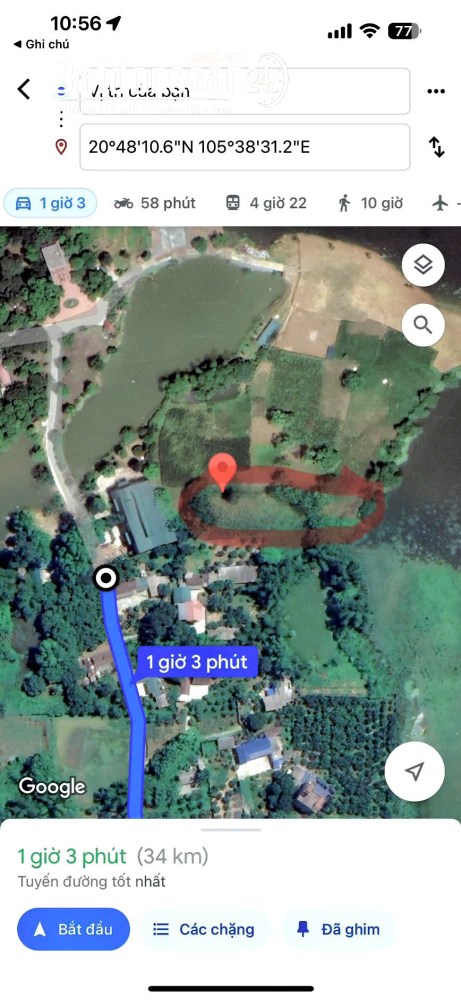461x1000 pixels.
Task: Show route steps via Các chặng
Action: tap(205, 929)
